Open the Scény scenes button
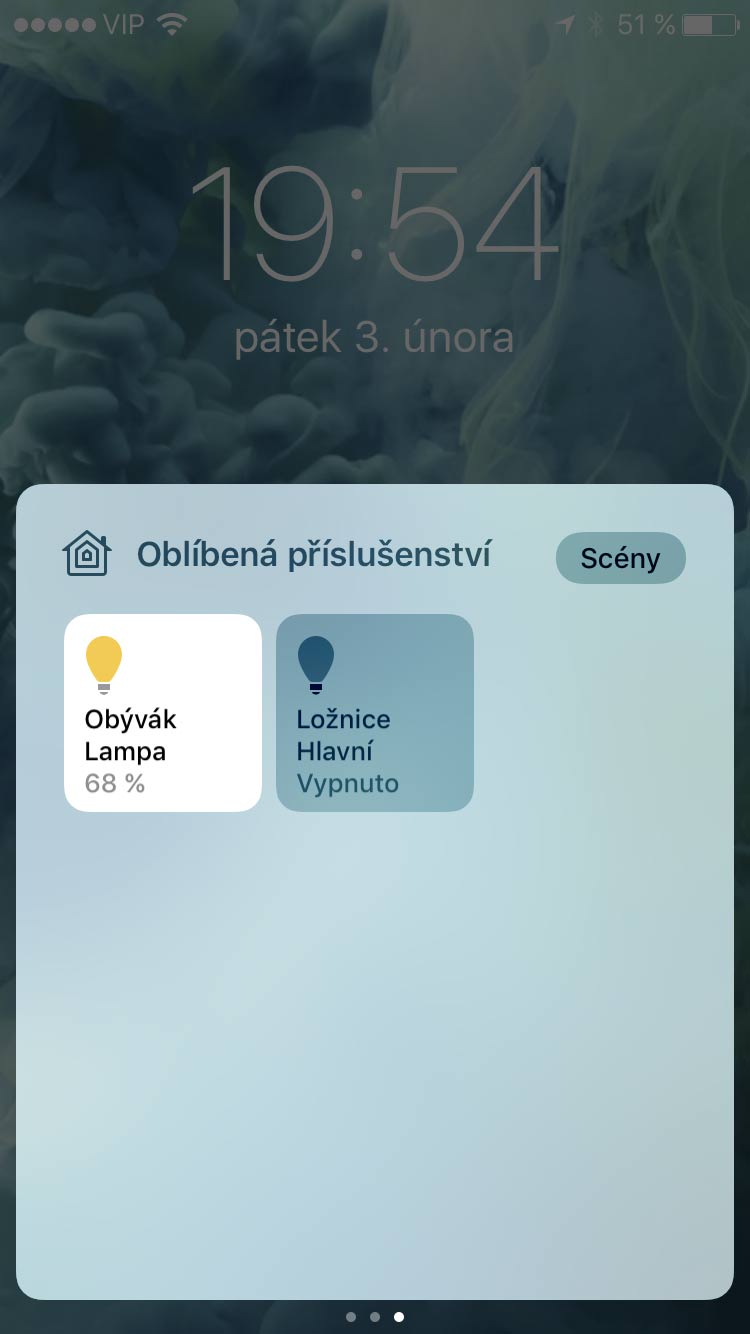 pos(620,558)
